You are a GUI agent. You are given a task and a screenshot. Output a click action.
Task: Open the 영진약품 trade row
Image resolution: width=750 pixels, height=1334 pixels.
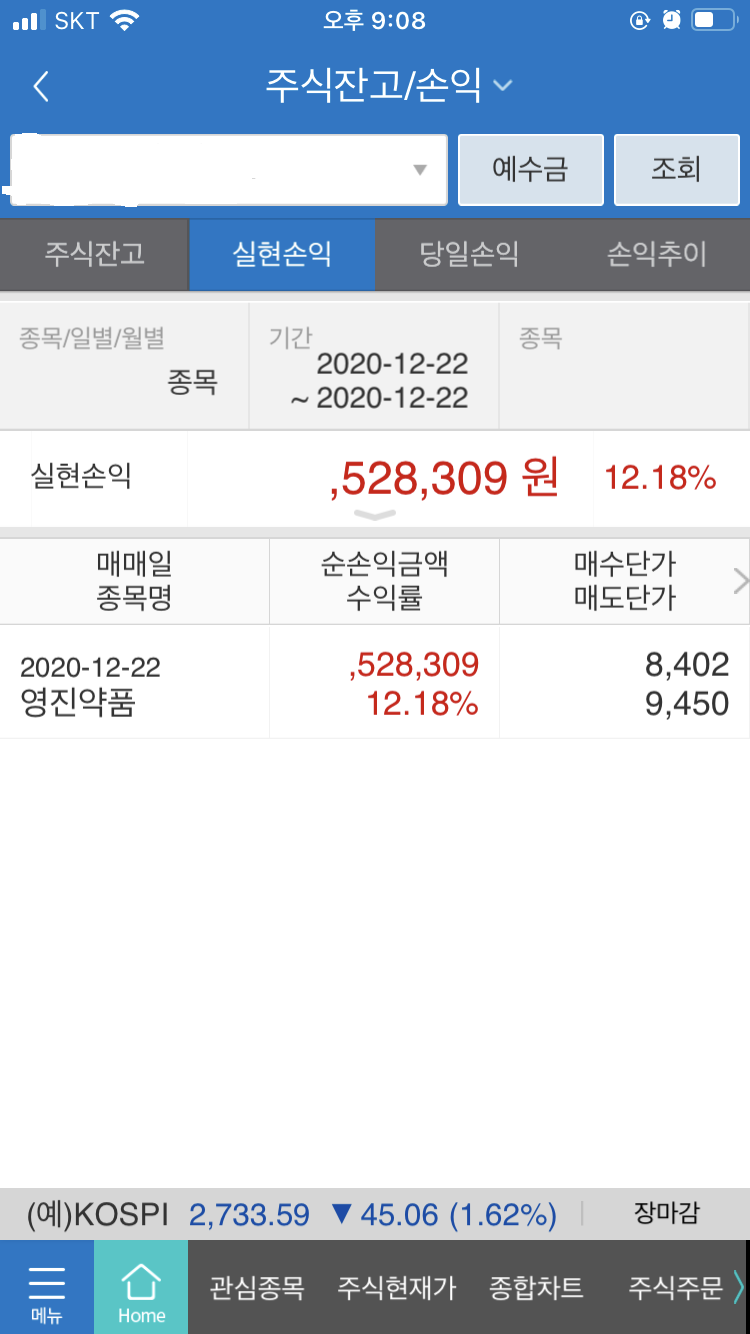coord(375,684)
